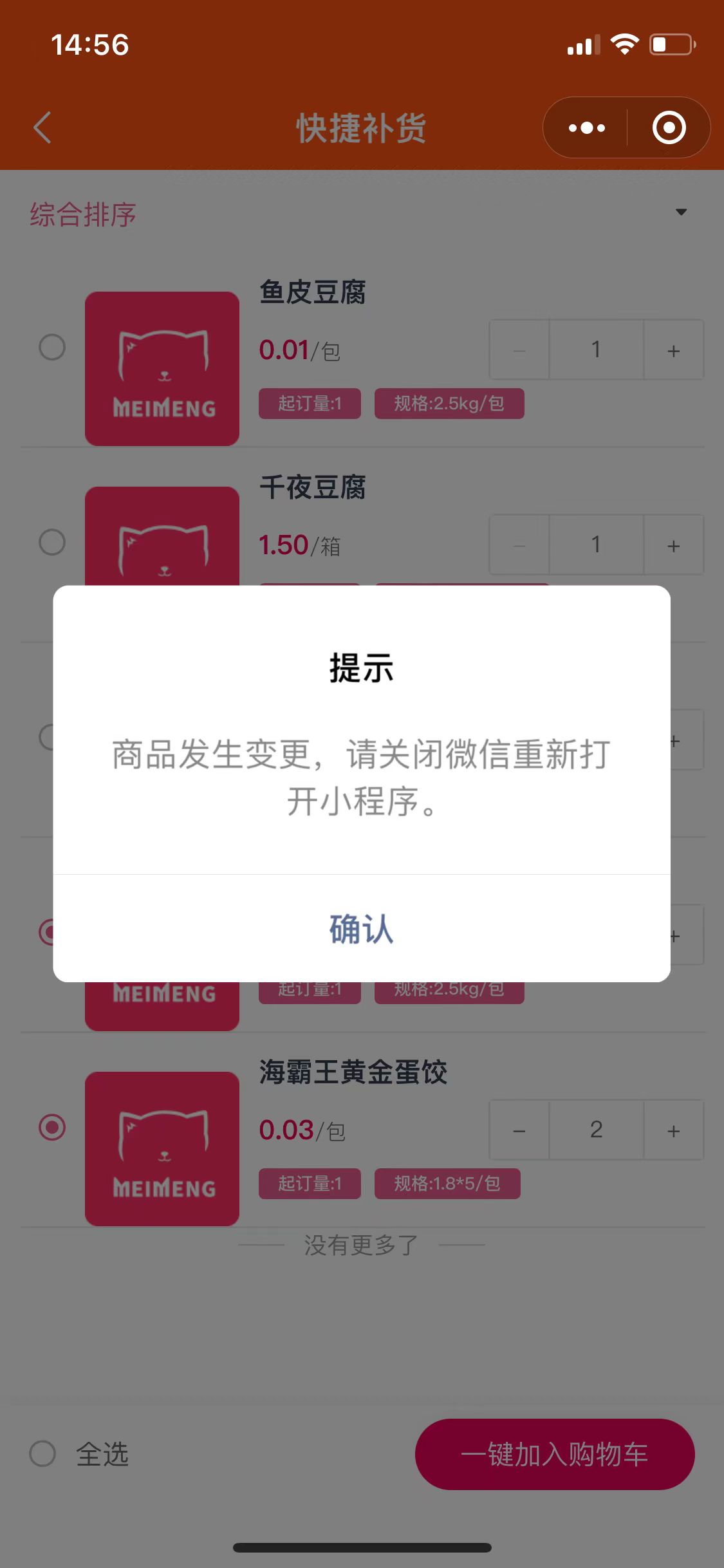Go back from 快捷补货 page

point(42,127)
